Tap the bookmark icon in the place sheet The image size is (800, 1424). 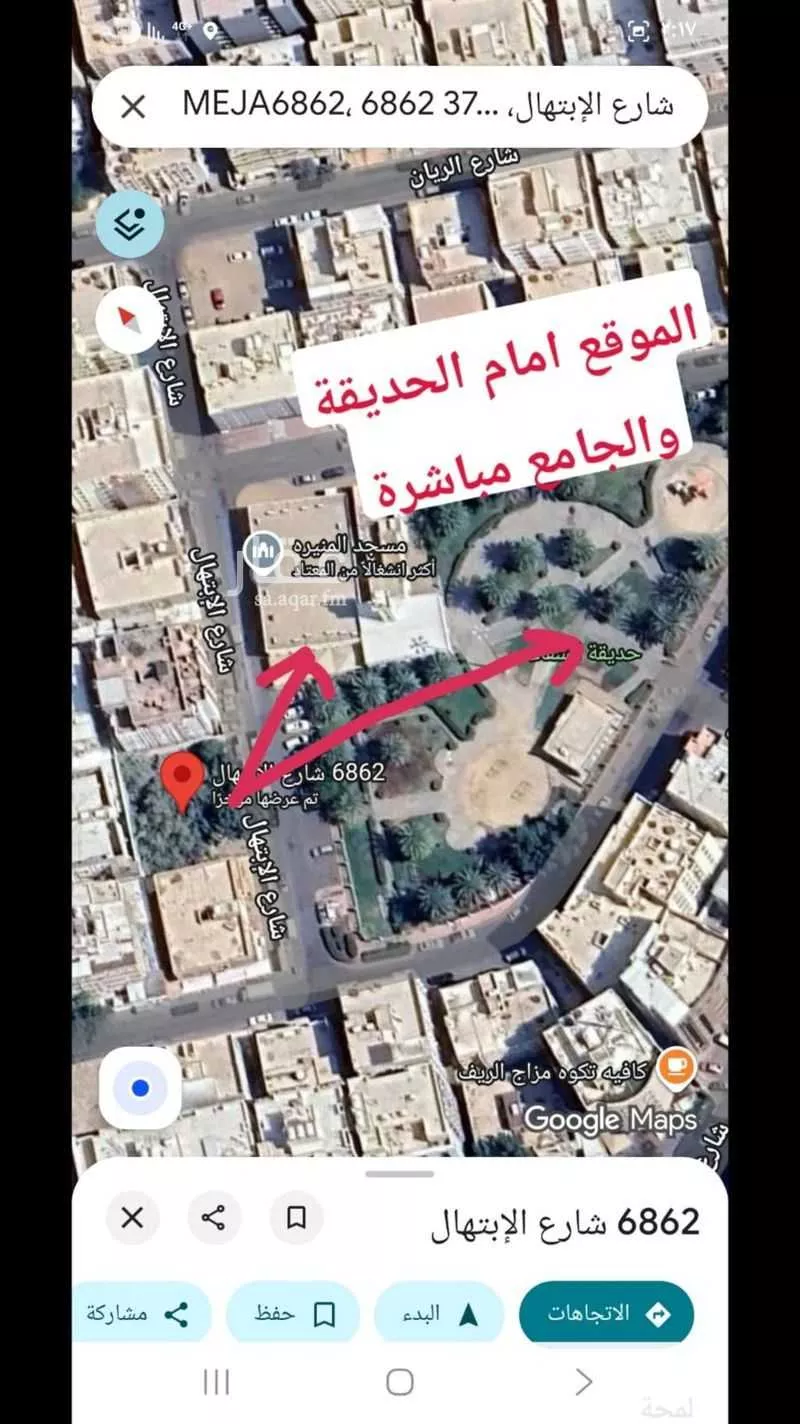point(293,1218)
